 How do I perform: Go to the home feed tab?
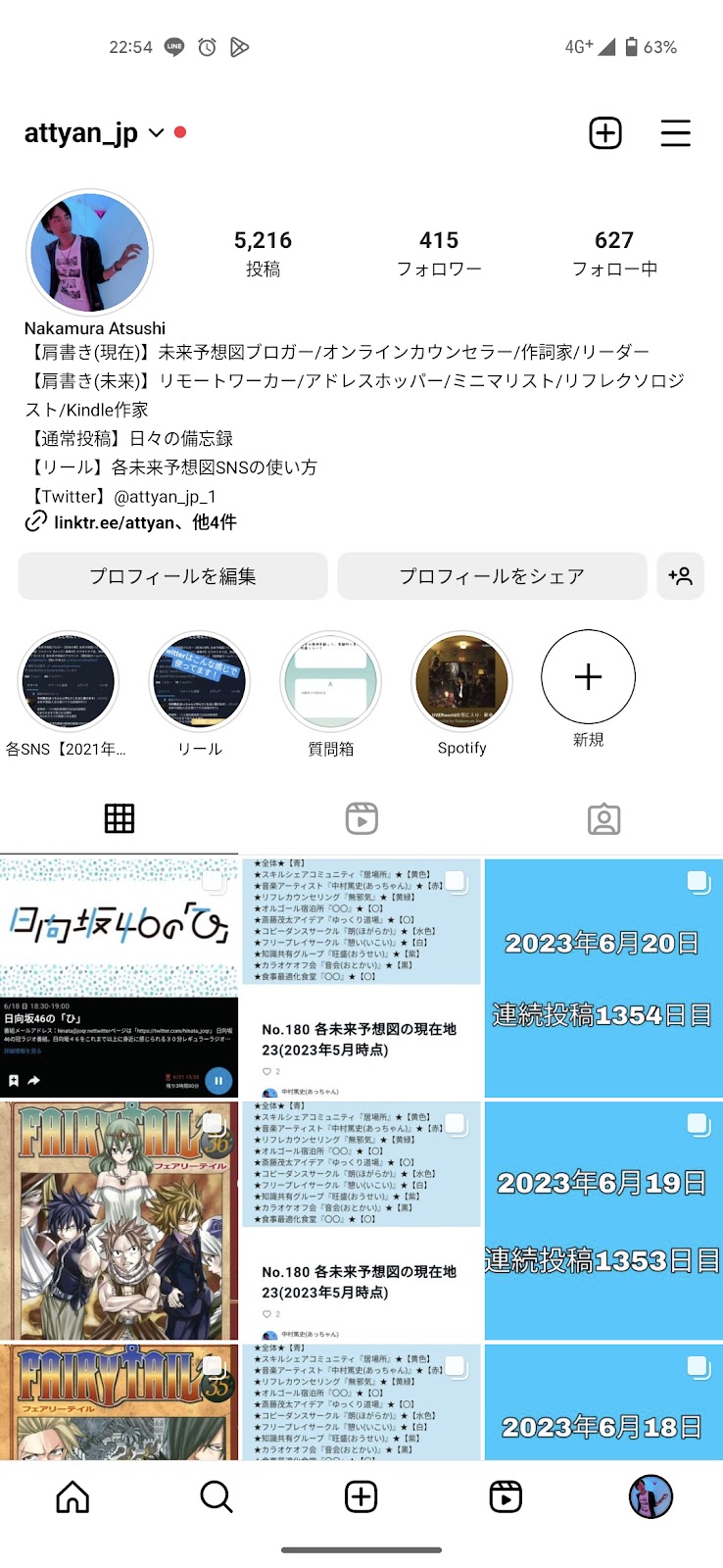pos(72,1496)
